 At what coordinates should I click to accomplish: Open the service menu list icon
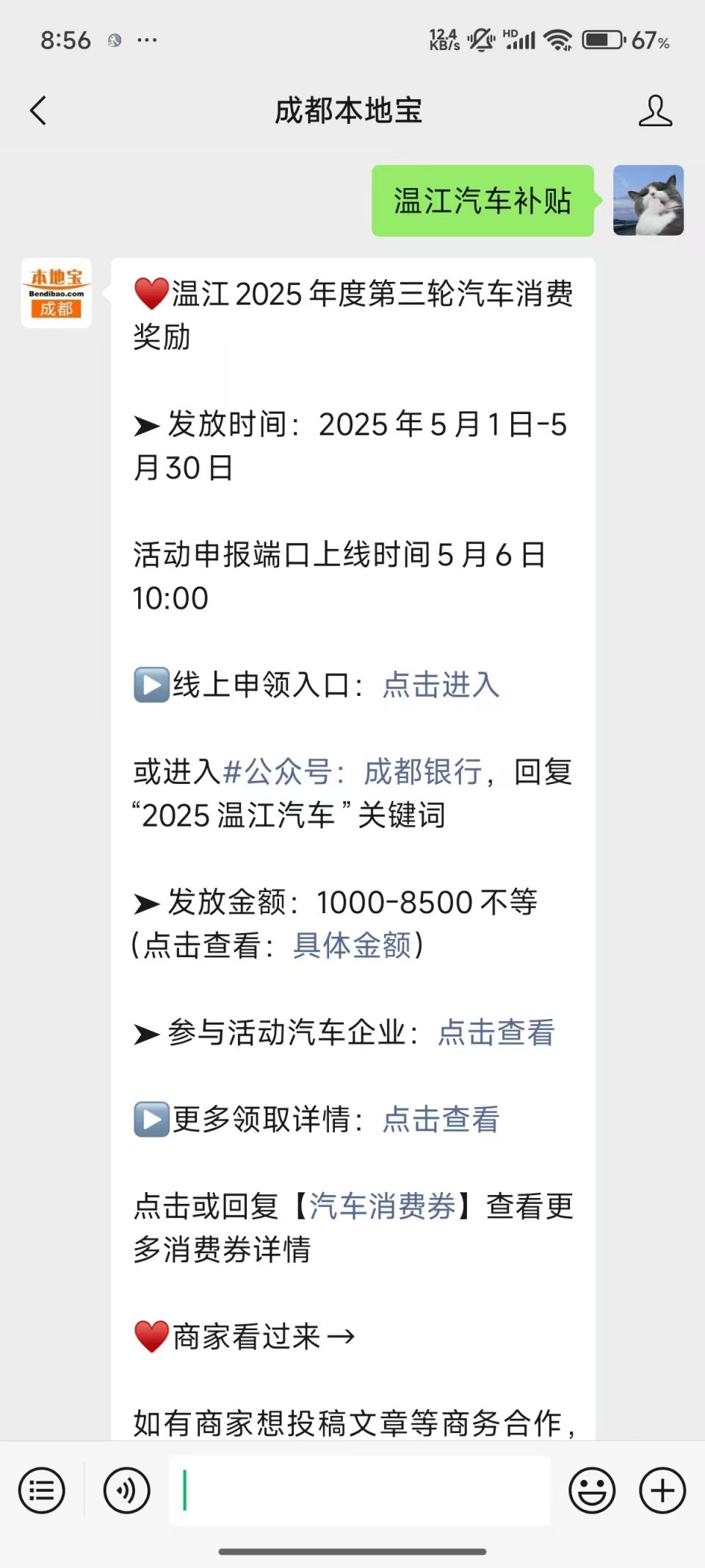pyautogui.click(x=42, y=1490)
